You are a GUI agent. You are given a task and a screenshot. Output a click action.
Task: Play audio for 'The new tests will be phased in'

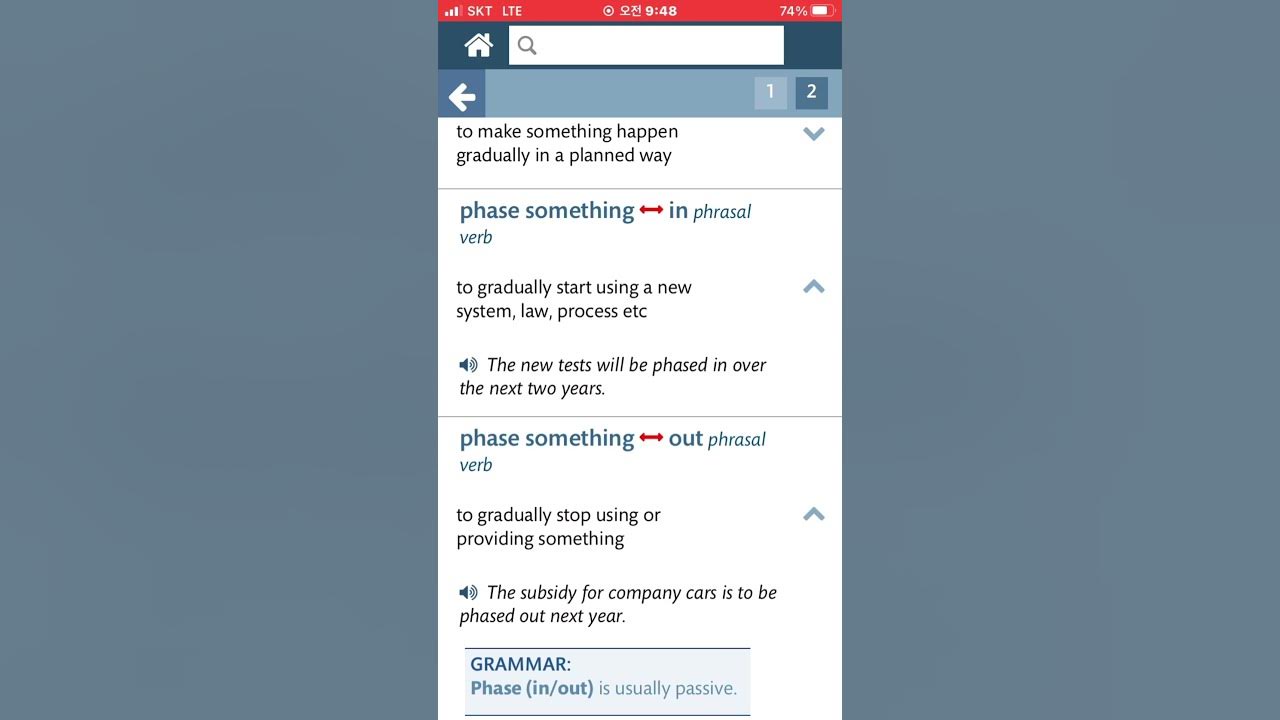(x=468, y=365)
